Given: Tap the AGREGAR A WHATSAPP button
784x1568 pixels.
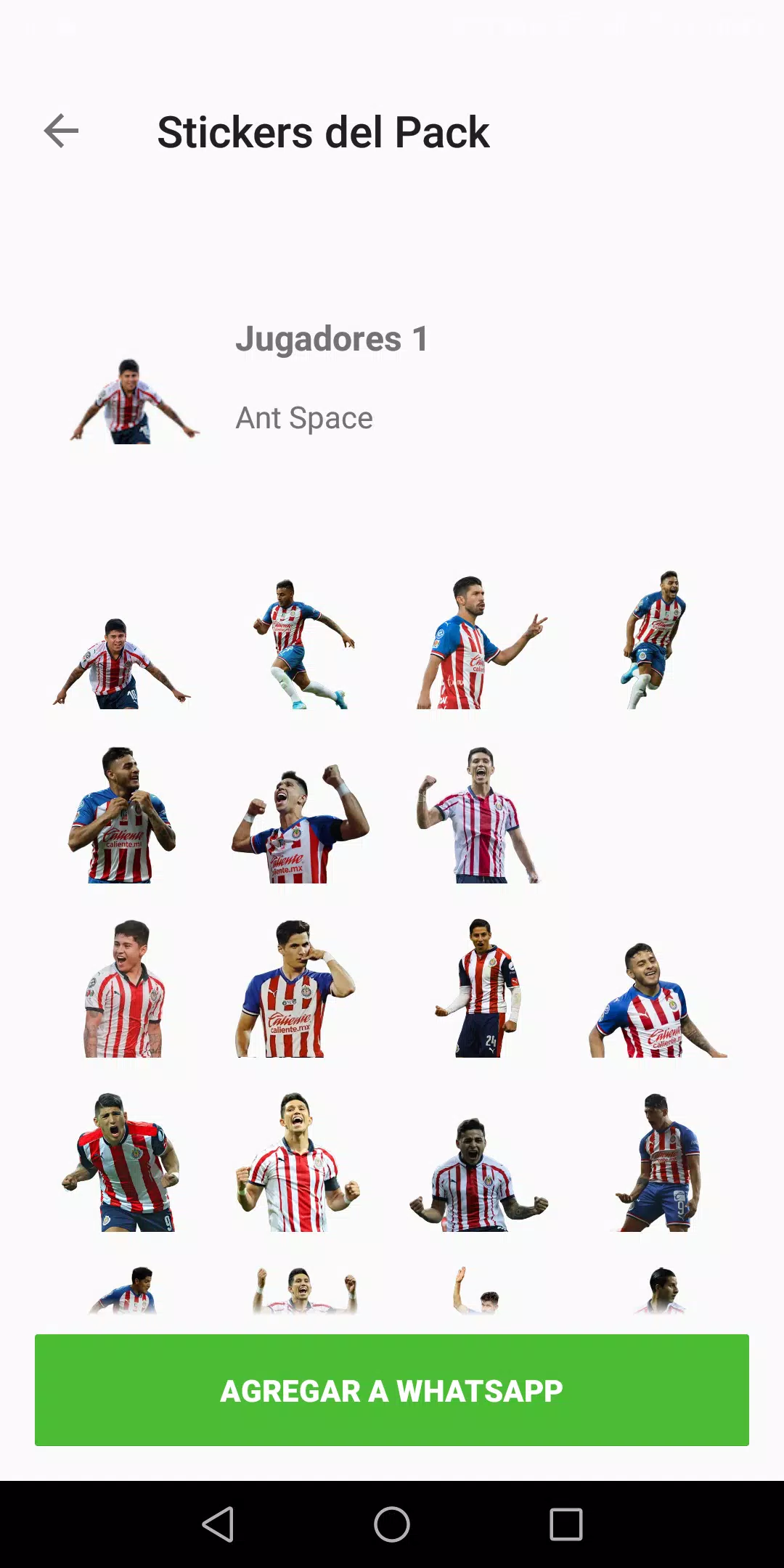Looking at the screenshot, I should (x=392, y=1389).
